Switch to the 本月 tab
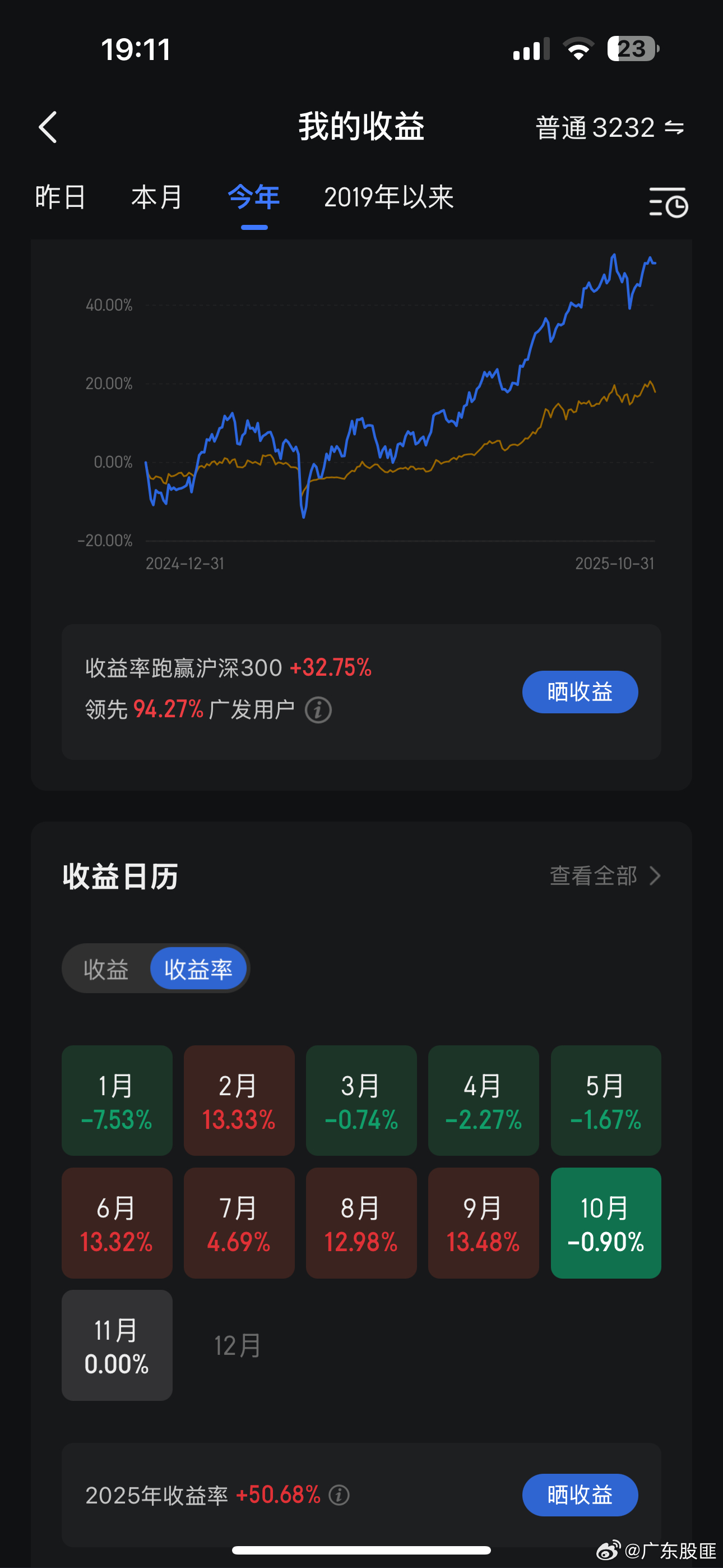Viewport: 723px width, 1568px height. 156,197
